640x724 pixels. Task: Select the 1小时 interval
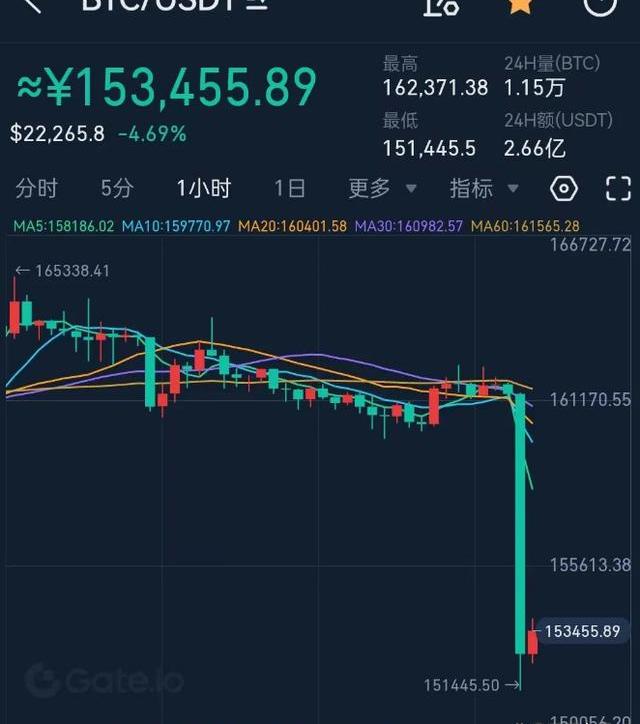(204, 188)
